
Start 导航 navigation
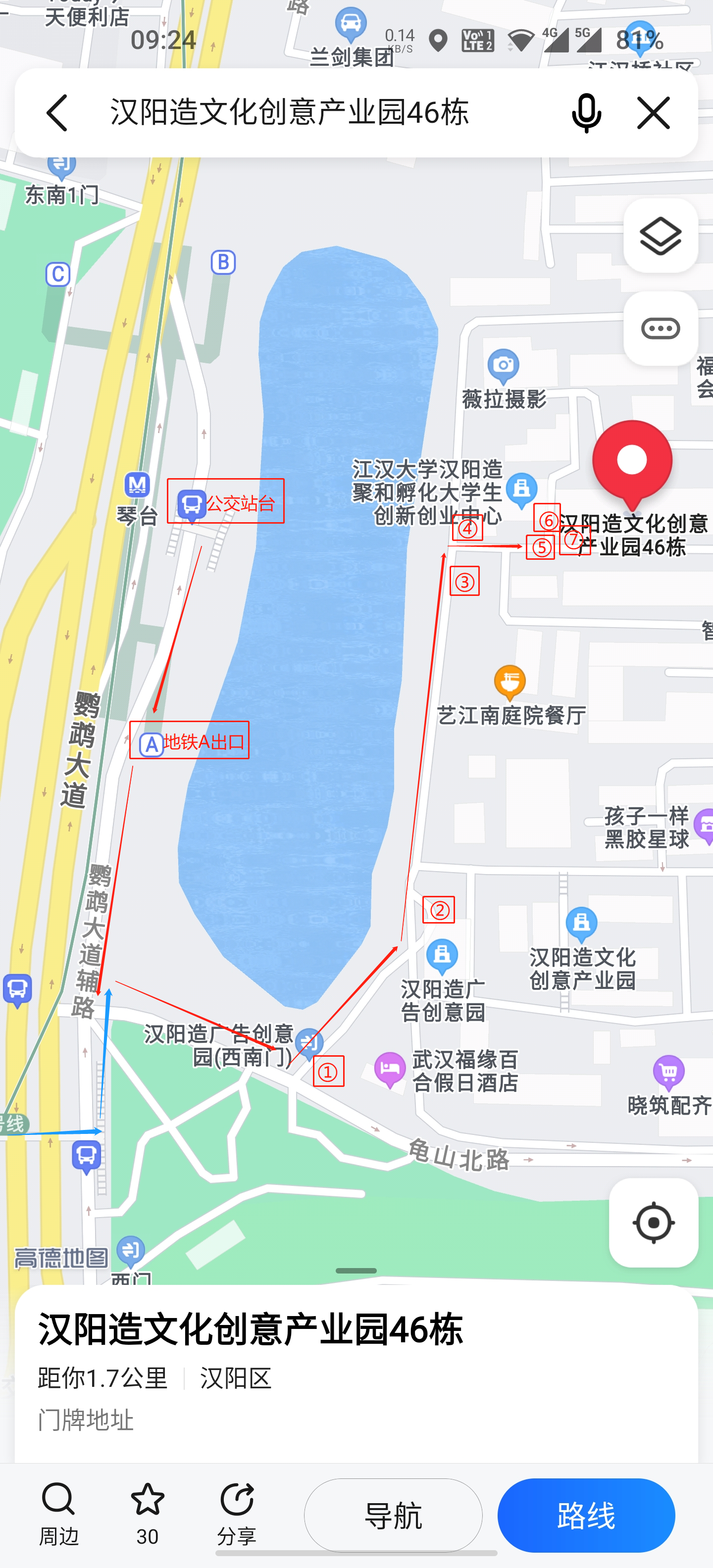393,1515
